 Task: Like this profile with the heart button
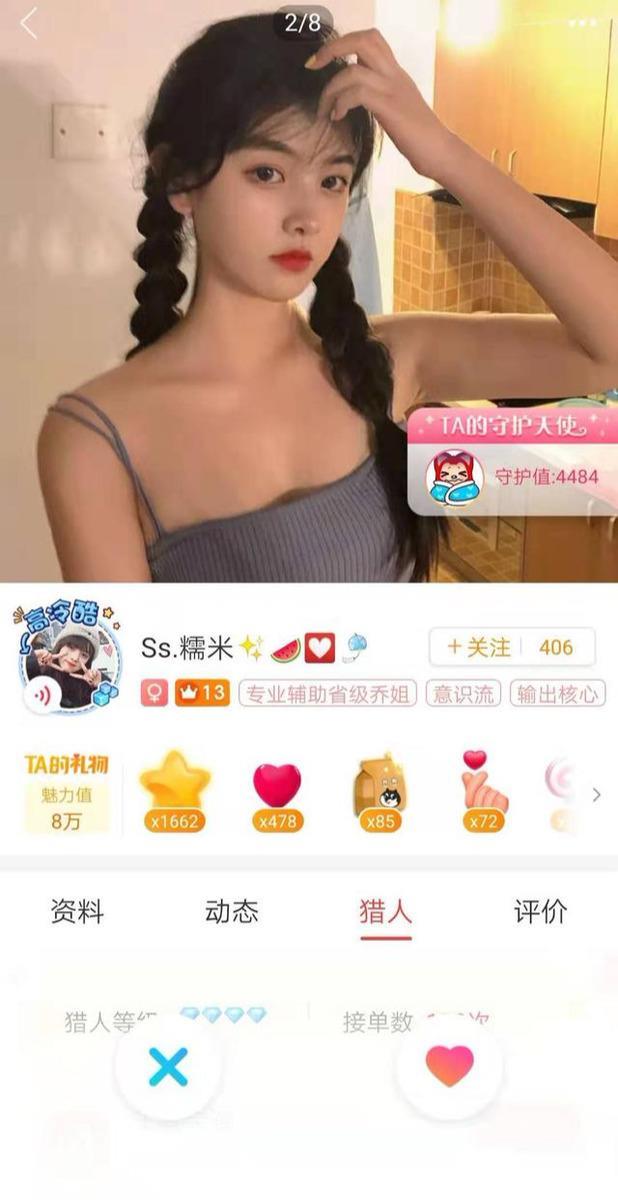coord(449,1067)
